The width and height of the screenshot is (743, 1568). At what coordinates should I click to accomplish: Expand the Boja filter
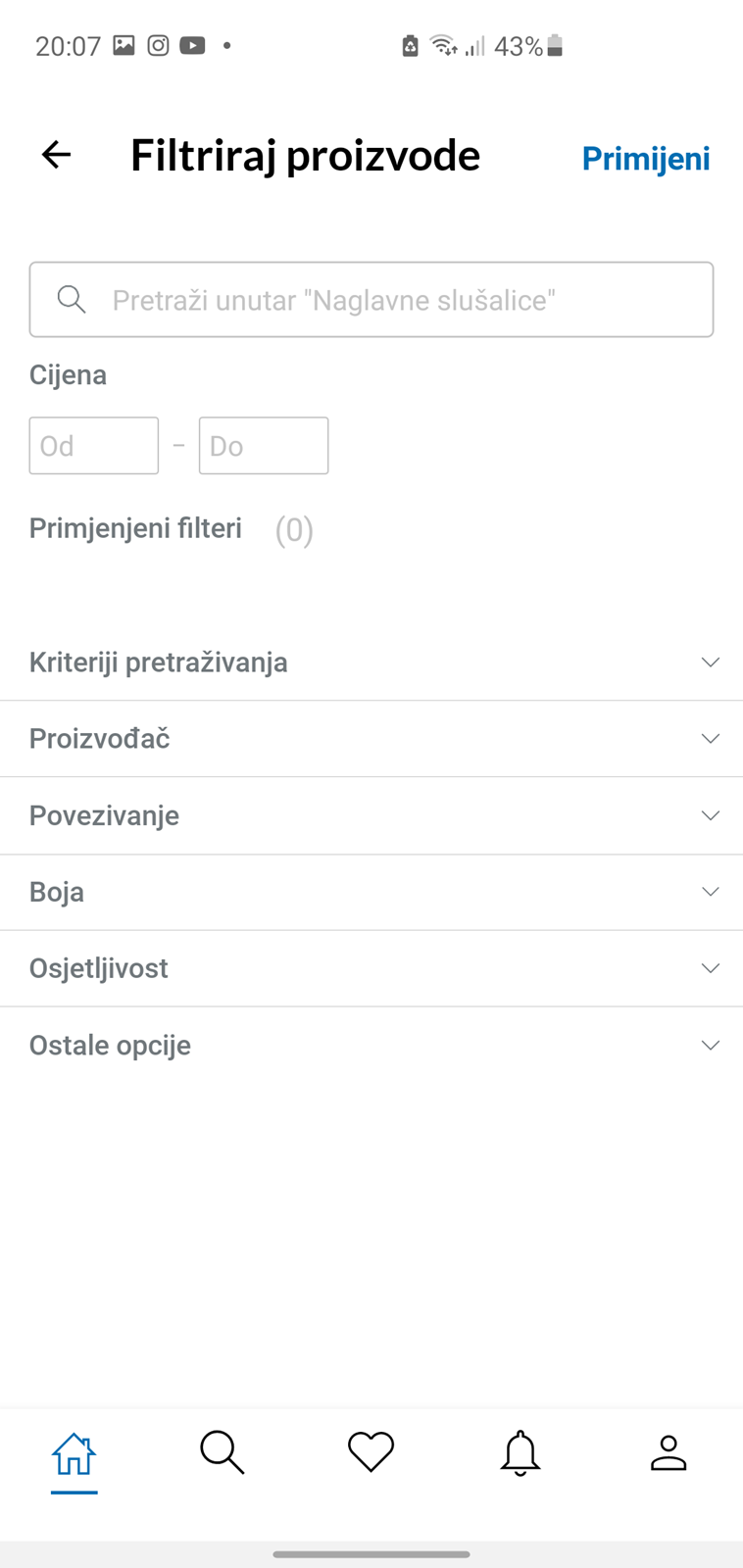click(x=371, y=892)
